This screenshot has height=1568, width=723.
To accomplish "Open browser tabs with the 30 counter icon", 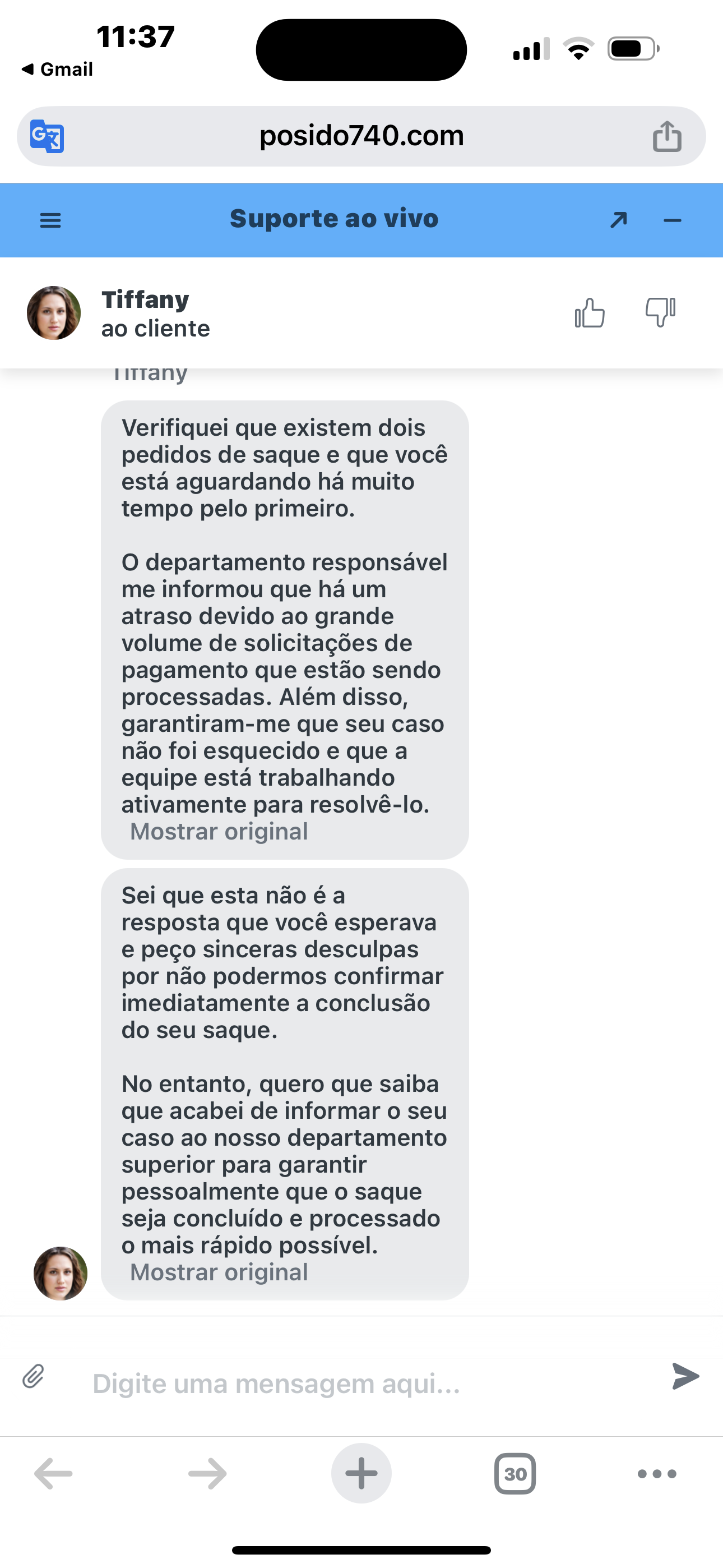I will coord(515,1474).
